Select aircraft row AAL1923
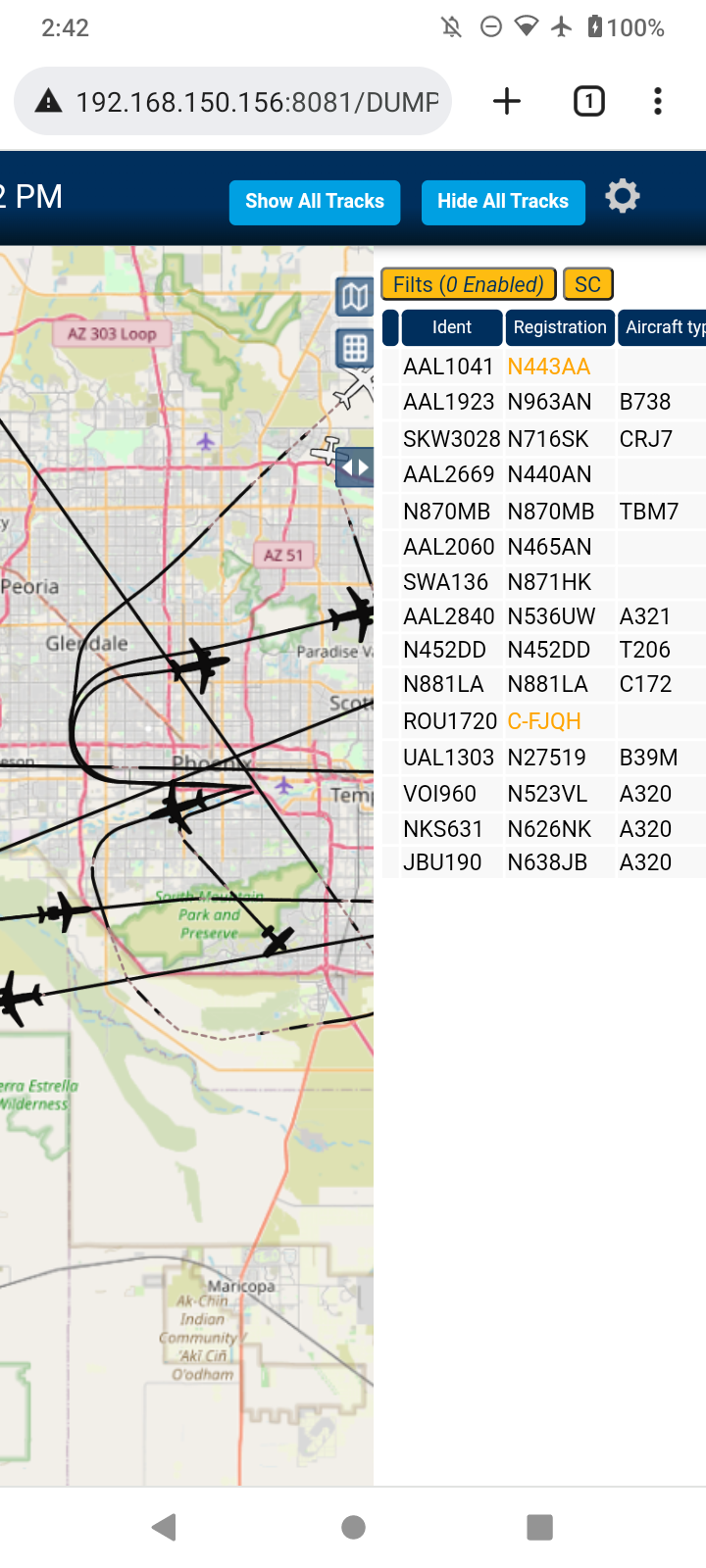Image resolution: width=706 pixels, height=1568 pixels. click(x=544, y=402)
